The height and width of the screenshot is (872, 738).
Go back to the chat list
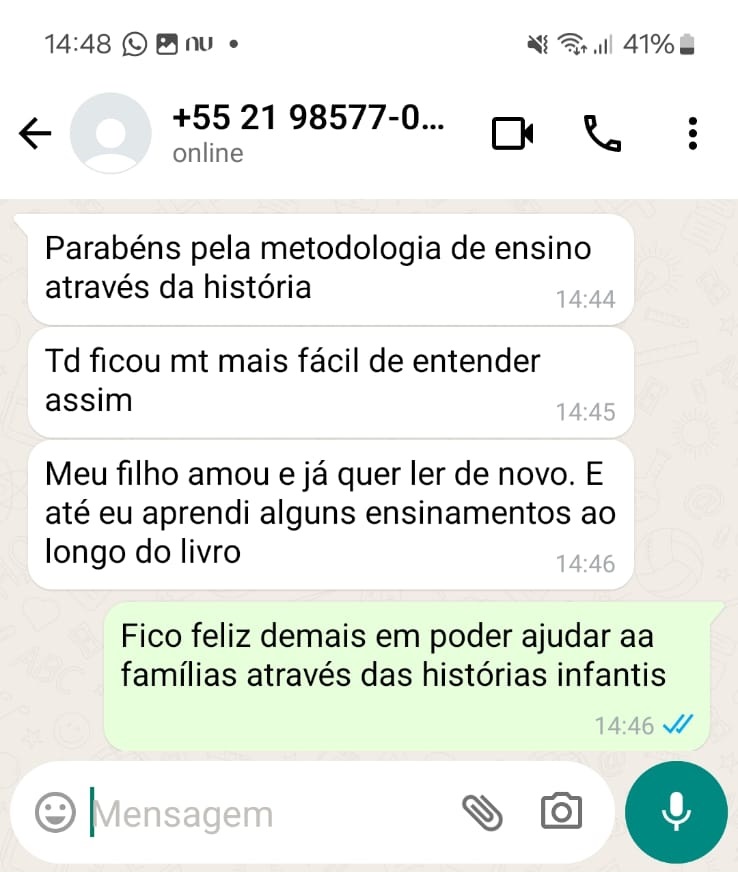(x=35, y=134)
